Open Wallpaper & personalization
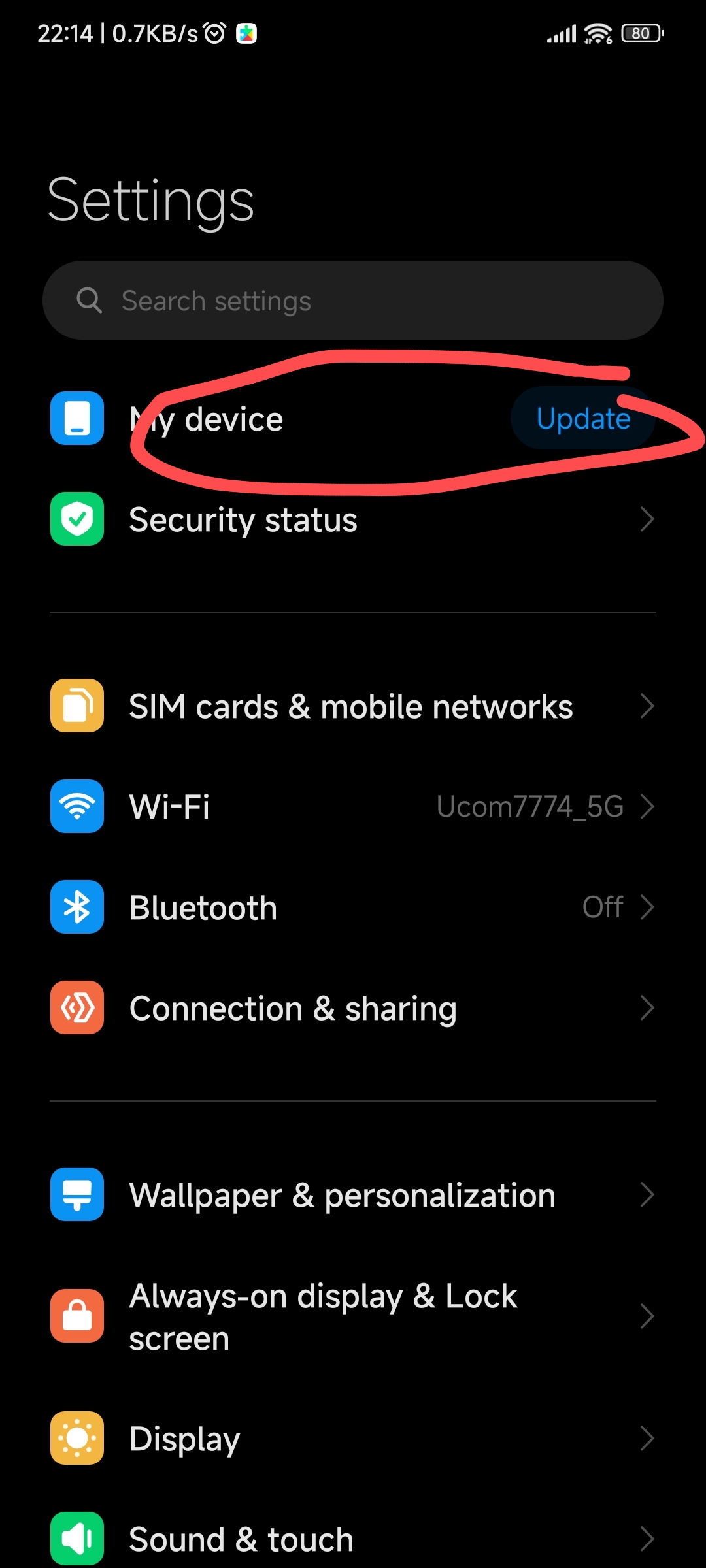This screenshot has width=706, height=1568. coord(353,1195)
